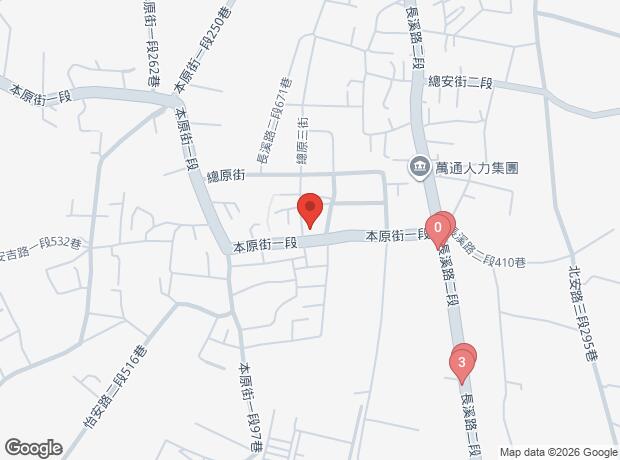Tap the red location pin near 總原三街
This screenshot has width=620, height=460.
tap(310, 210)
